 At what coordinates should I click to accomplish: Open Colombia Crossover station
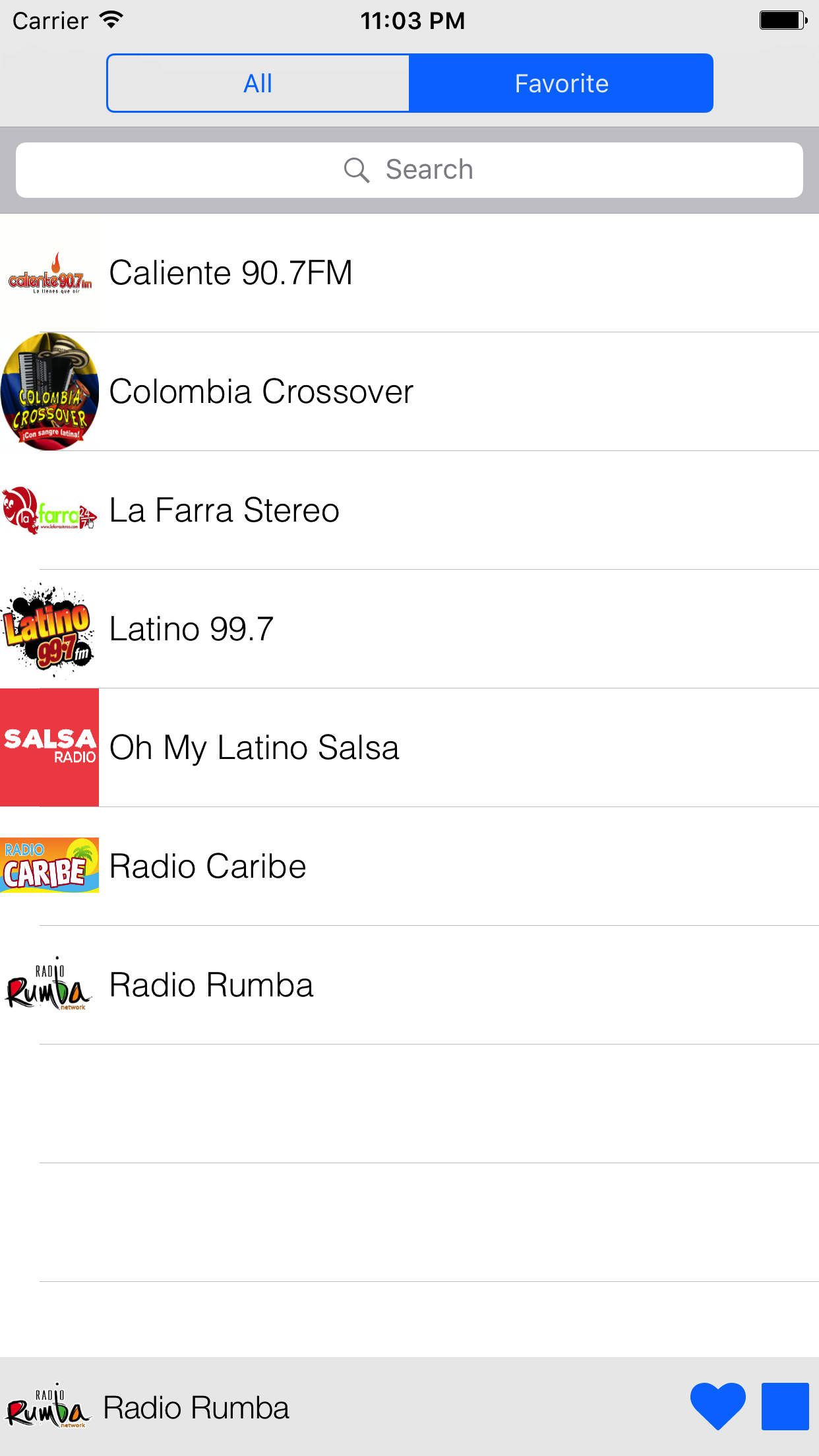(x=409, y=392)
